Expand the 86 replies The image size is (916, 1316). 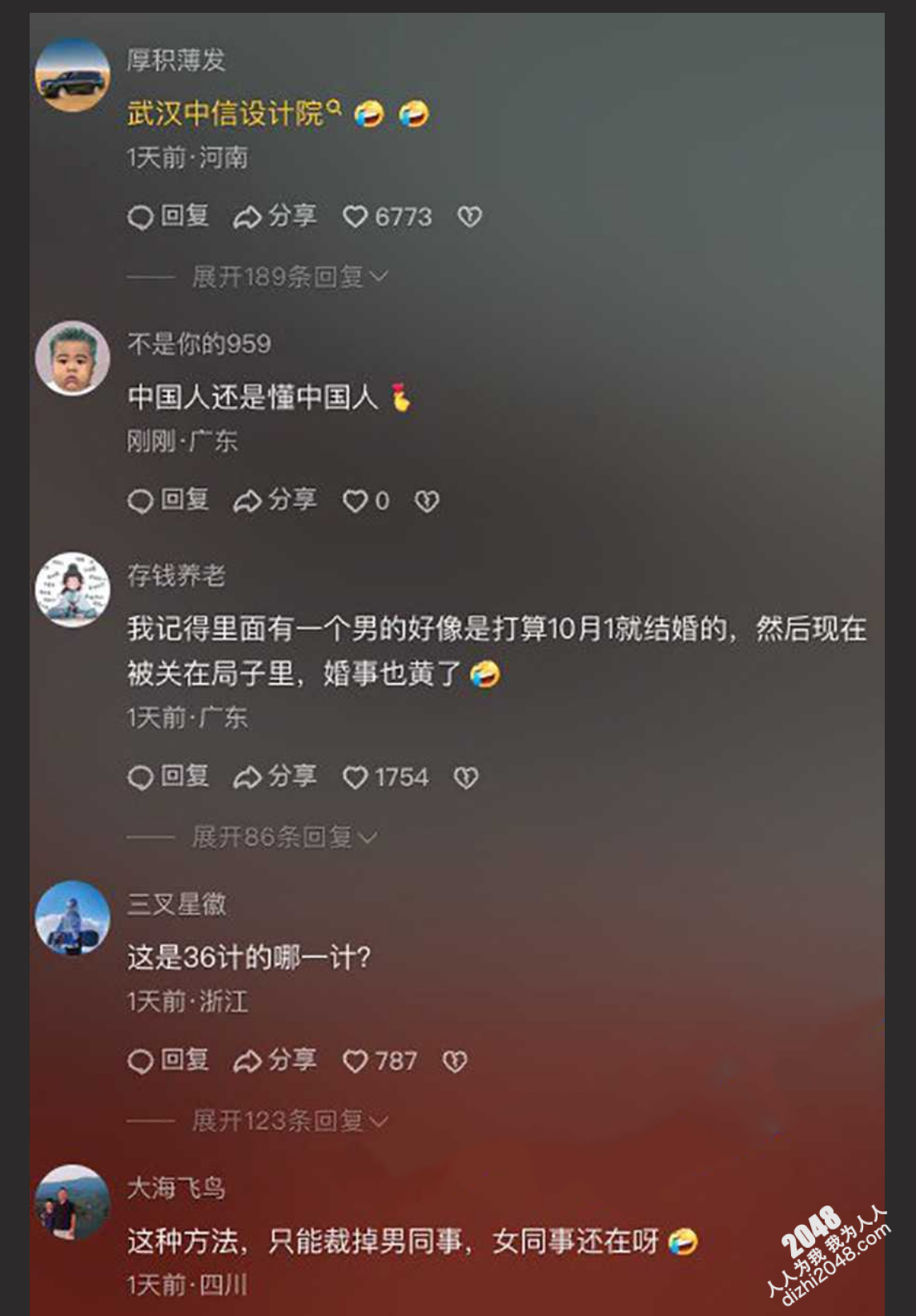[x=284, y=838]
